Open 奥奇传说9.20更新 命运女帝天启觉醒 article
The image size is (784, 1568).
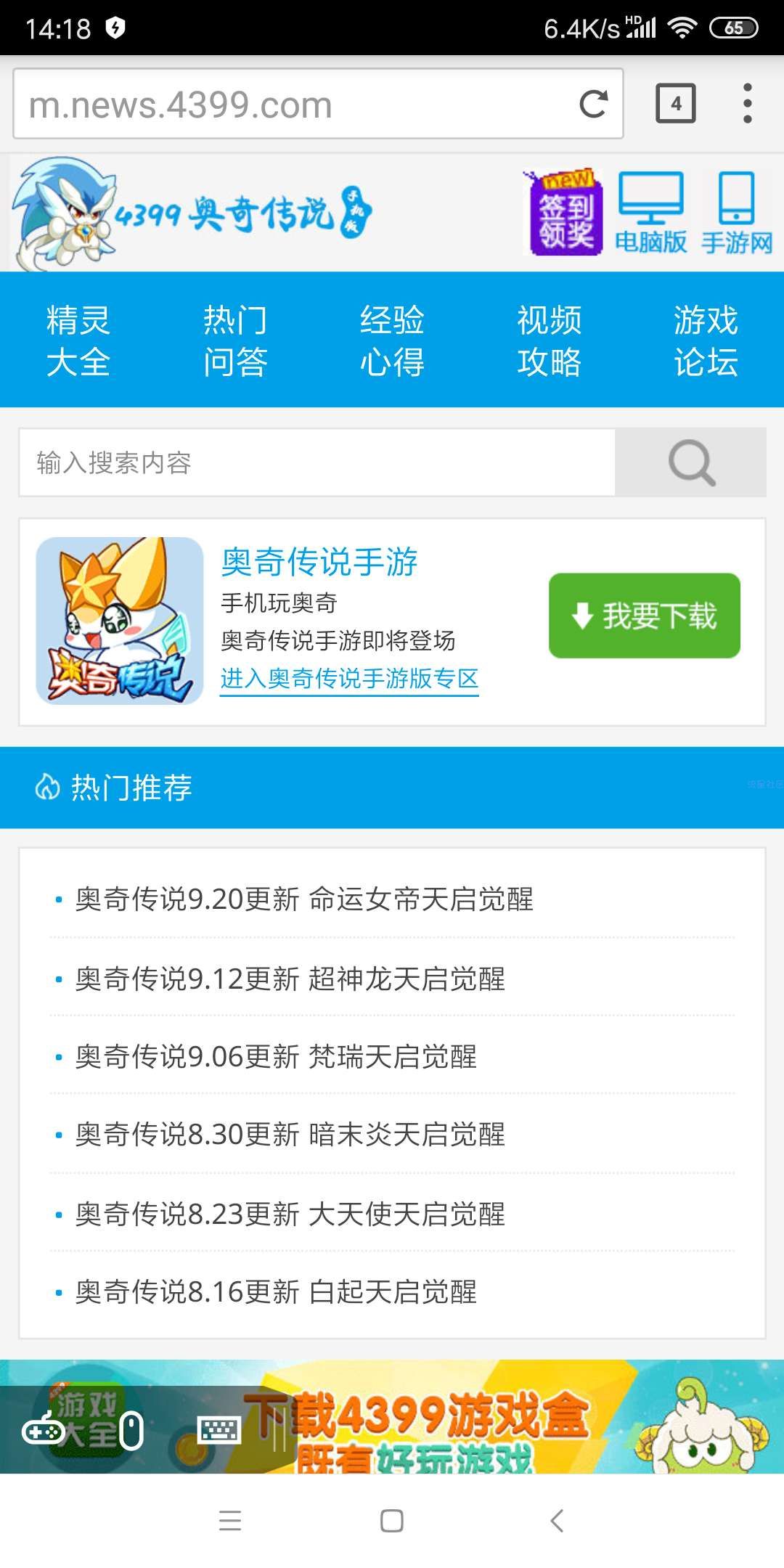[x=304, y=899]
